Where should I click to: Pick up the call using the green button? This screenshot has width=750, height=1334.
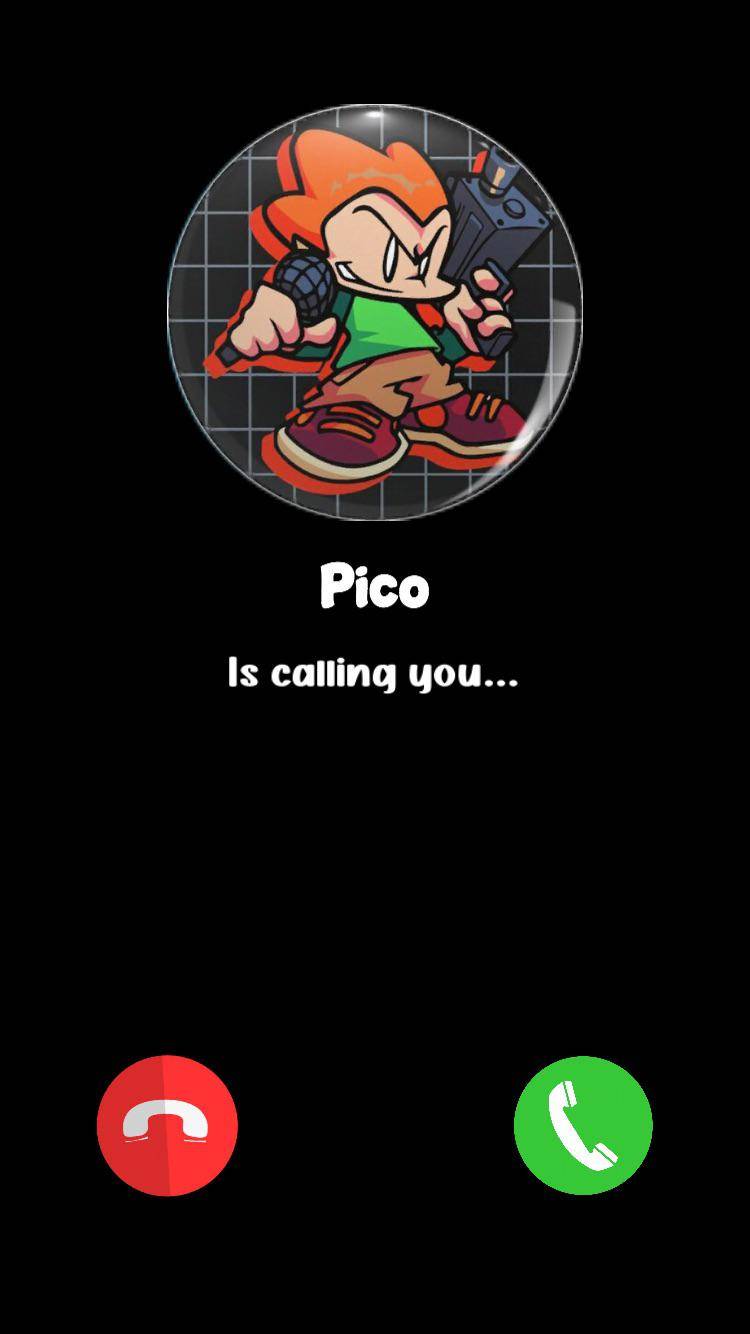[585, 1124]
